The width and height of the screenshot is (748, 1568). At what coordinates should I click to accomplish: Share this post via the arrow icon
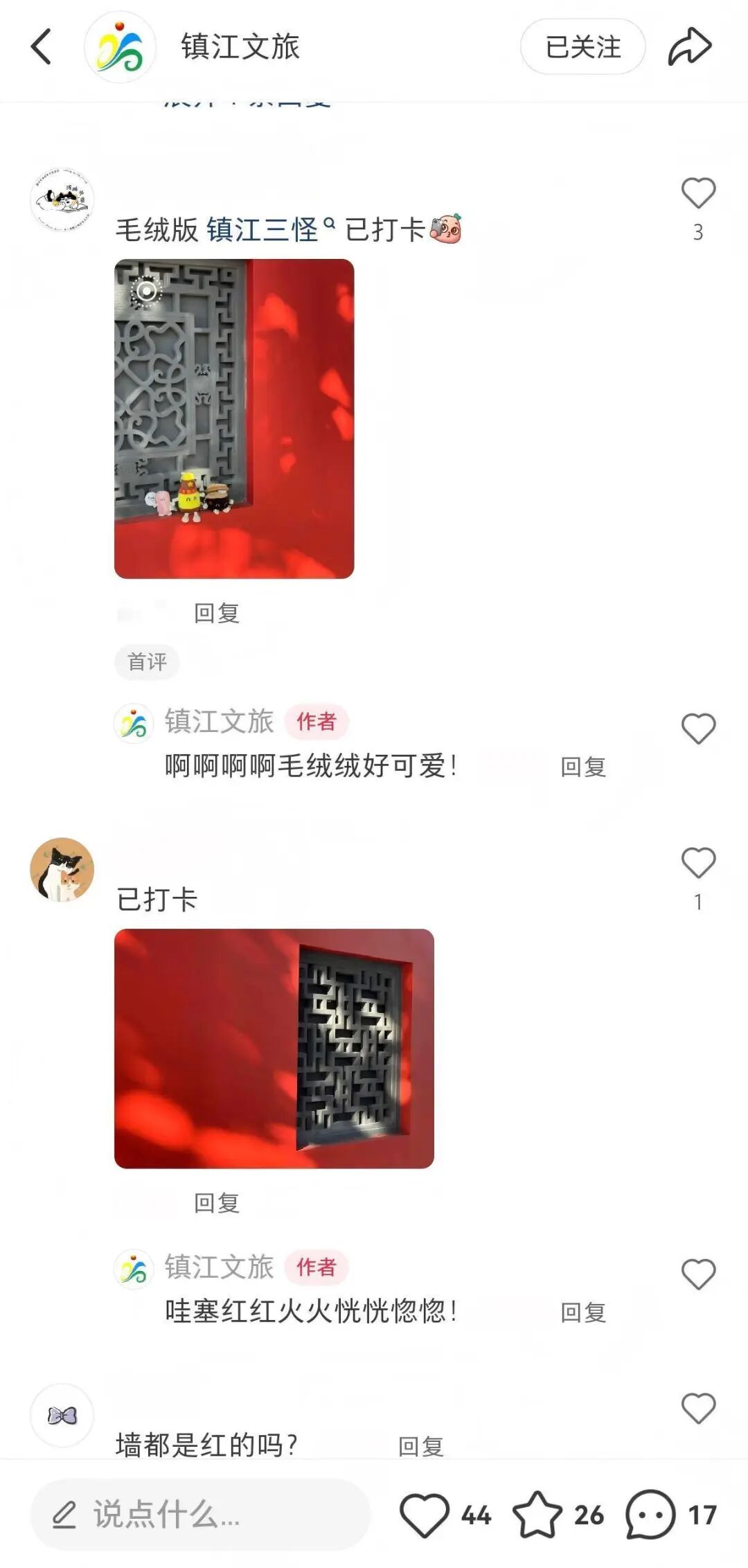(690, 47)
